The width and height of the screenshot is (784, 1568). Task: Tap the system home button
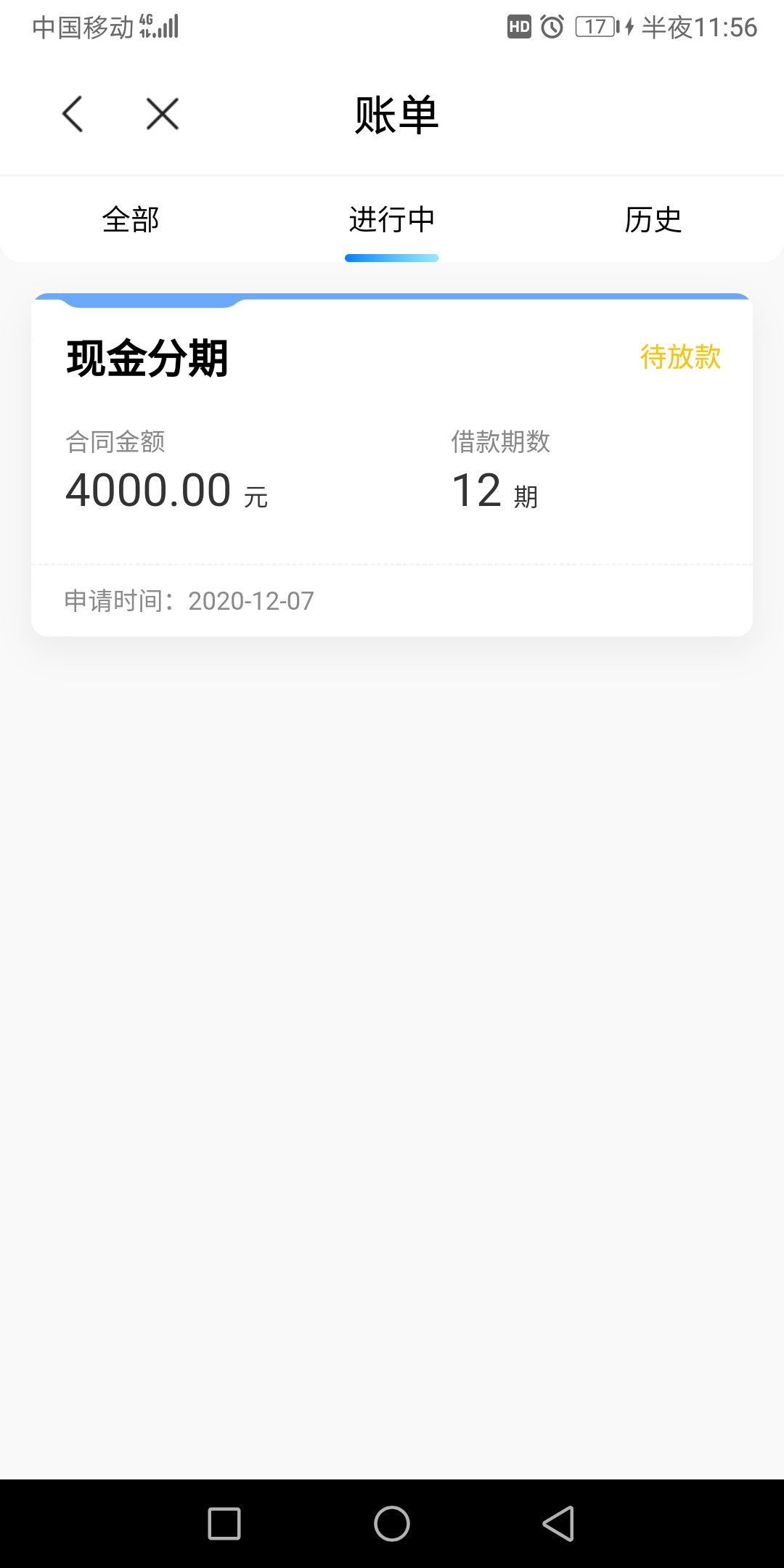(x=392, y=1523)
